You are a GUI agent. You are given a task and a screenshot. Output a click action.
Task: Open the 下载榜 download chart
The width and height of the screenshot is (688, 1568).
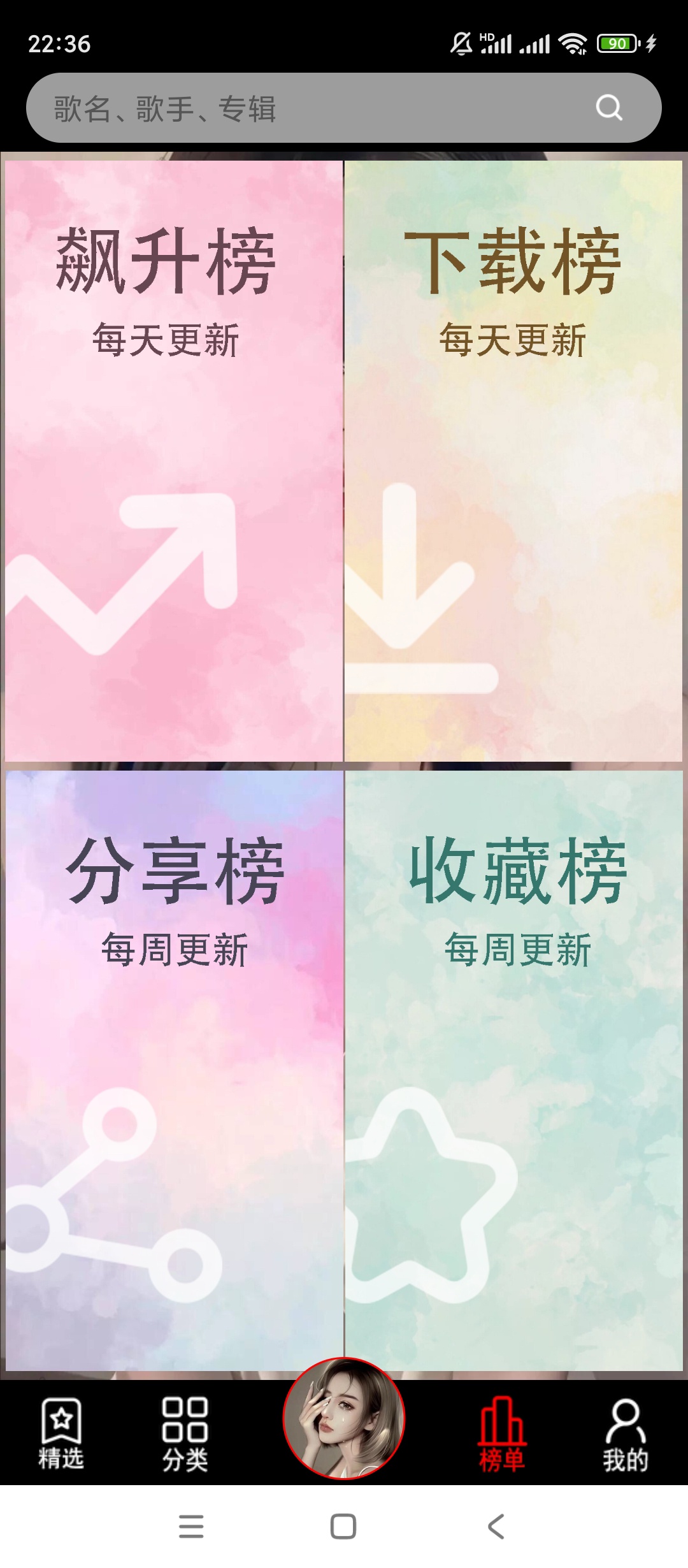click(x=513, y=460)
